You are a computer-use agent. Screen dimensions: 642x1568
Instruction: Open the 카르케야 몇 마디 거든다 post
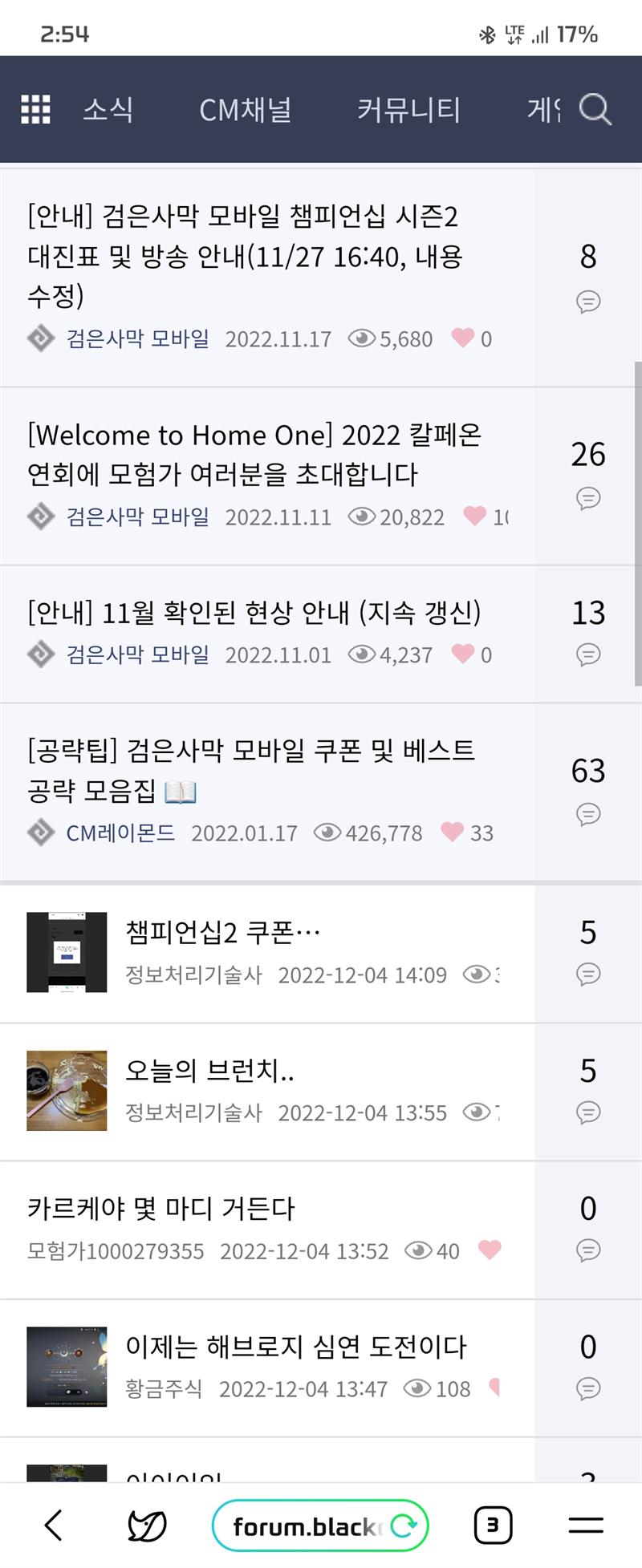click(162, 1208)
